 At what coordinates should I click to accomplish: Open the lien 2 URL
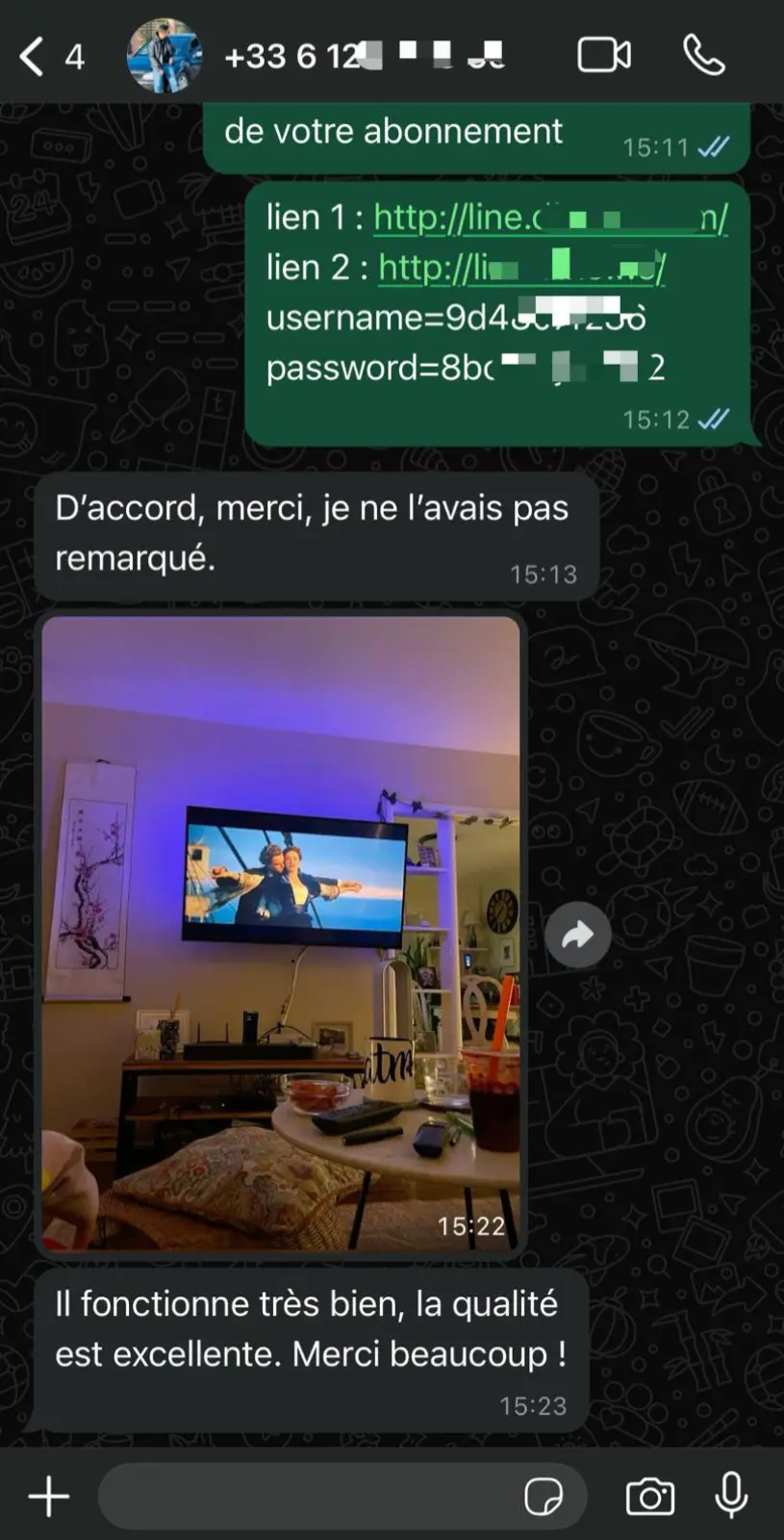click(521, 268)
